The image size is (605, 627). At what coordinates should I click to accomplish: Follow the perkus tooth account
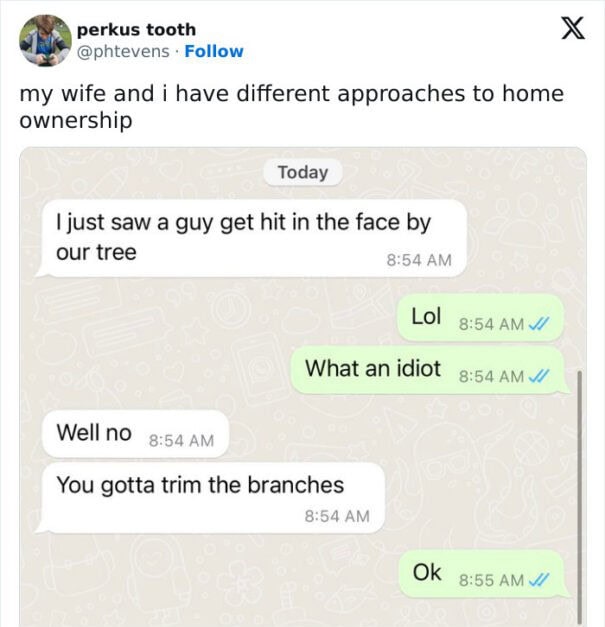tap(212, 51)
